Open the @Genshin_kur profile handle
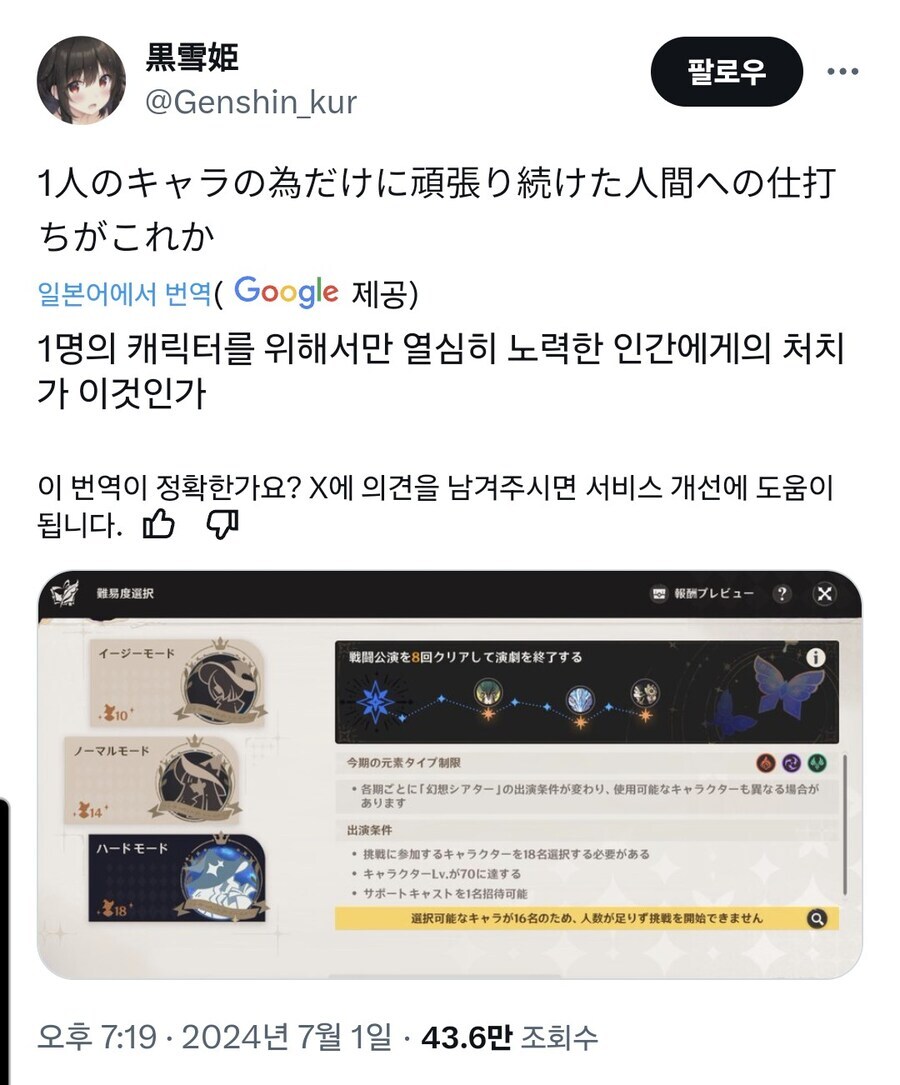 [251, 103]
